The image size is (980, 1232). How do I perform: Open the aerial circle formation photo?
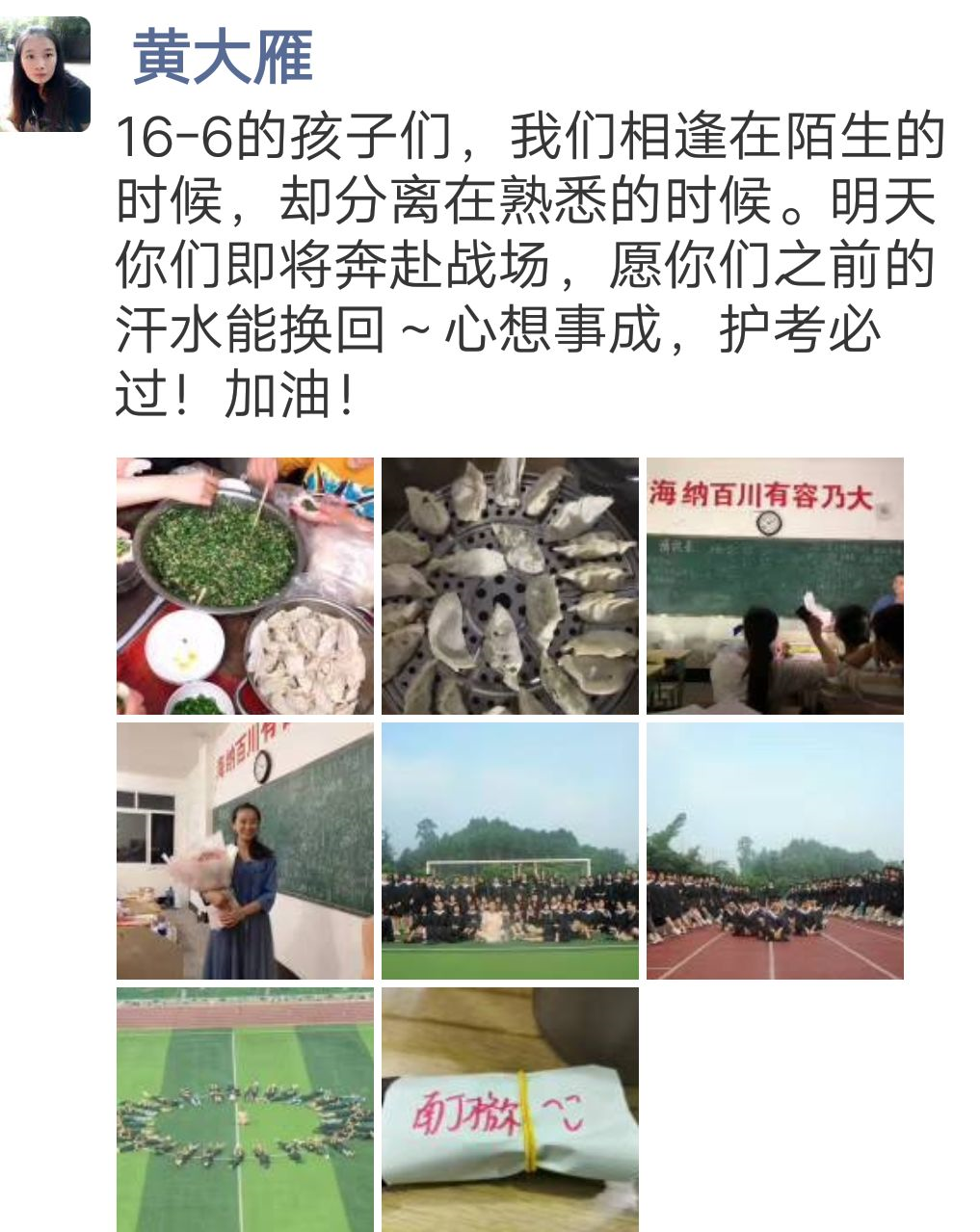pyautogui.click(x=245, y=1110)
